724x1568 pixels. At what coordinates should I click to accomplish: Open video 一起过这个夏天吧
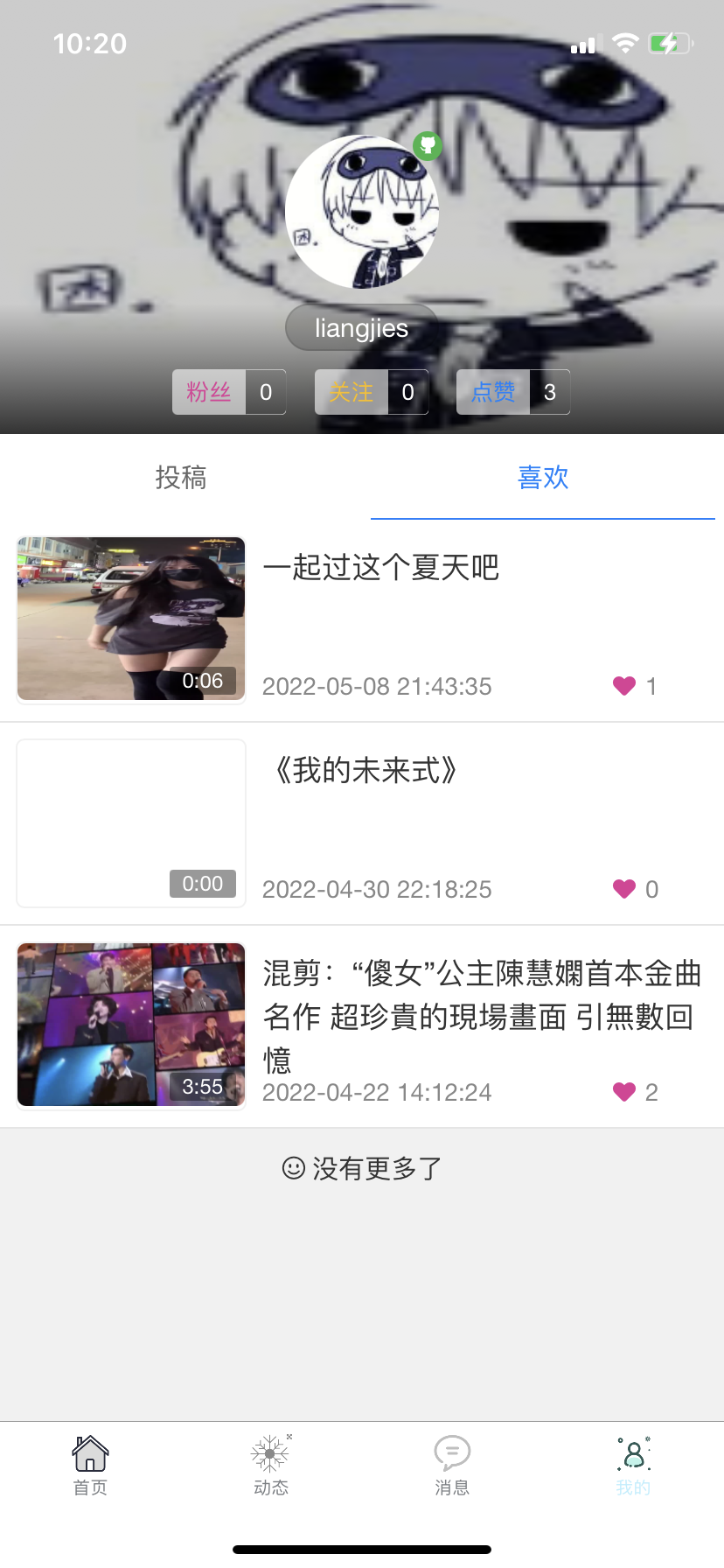[x=131, y=619]
